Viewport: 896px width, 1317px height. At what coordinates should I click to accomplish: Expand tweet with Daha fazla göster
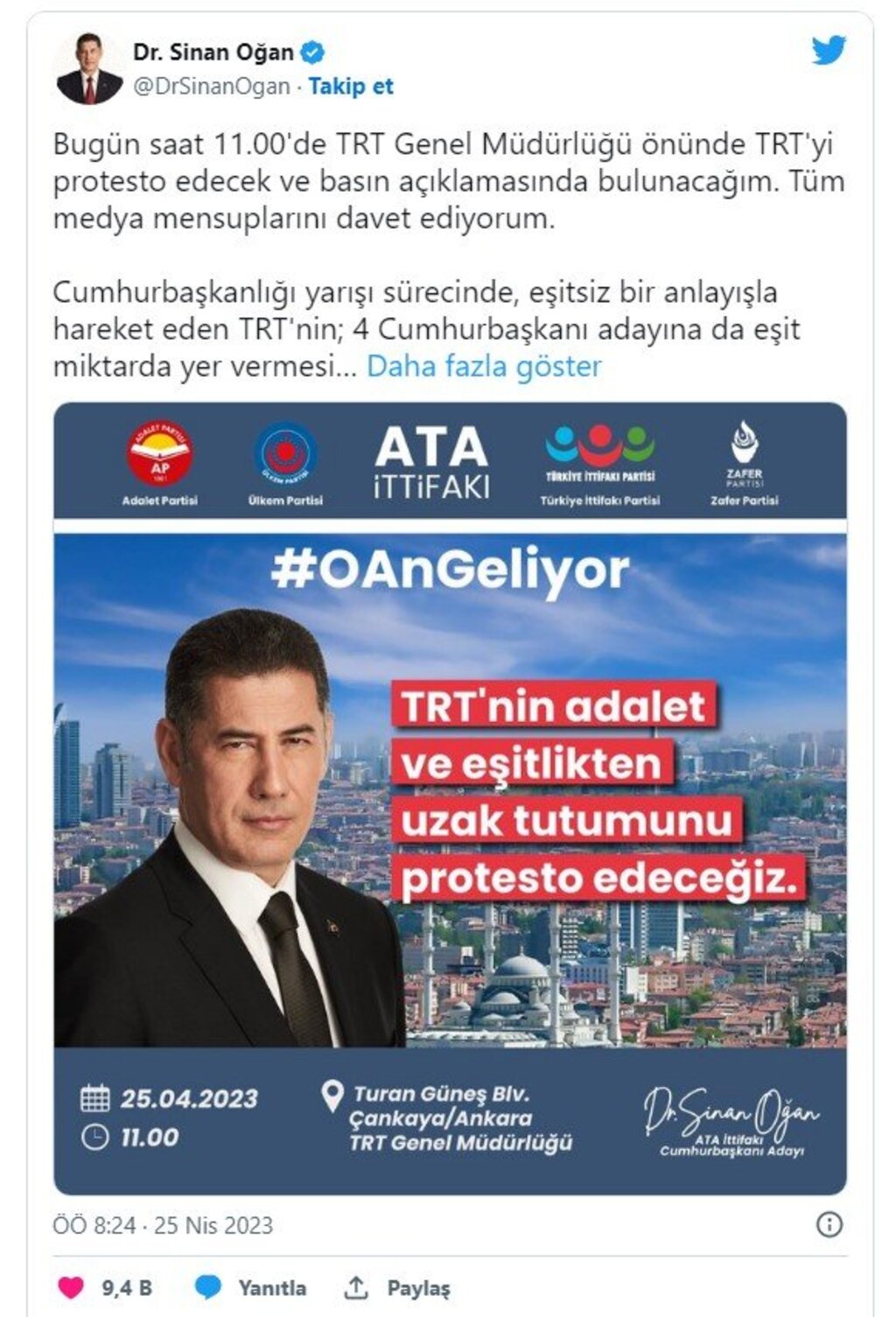484,367
